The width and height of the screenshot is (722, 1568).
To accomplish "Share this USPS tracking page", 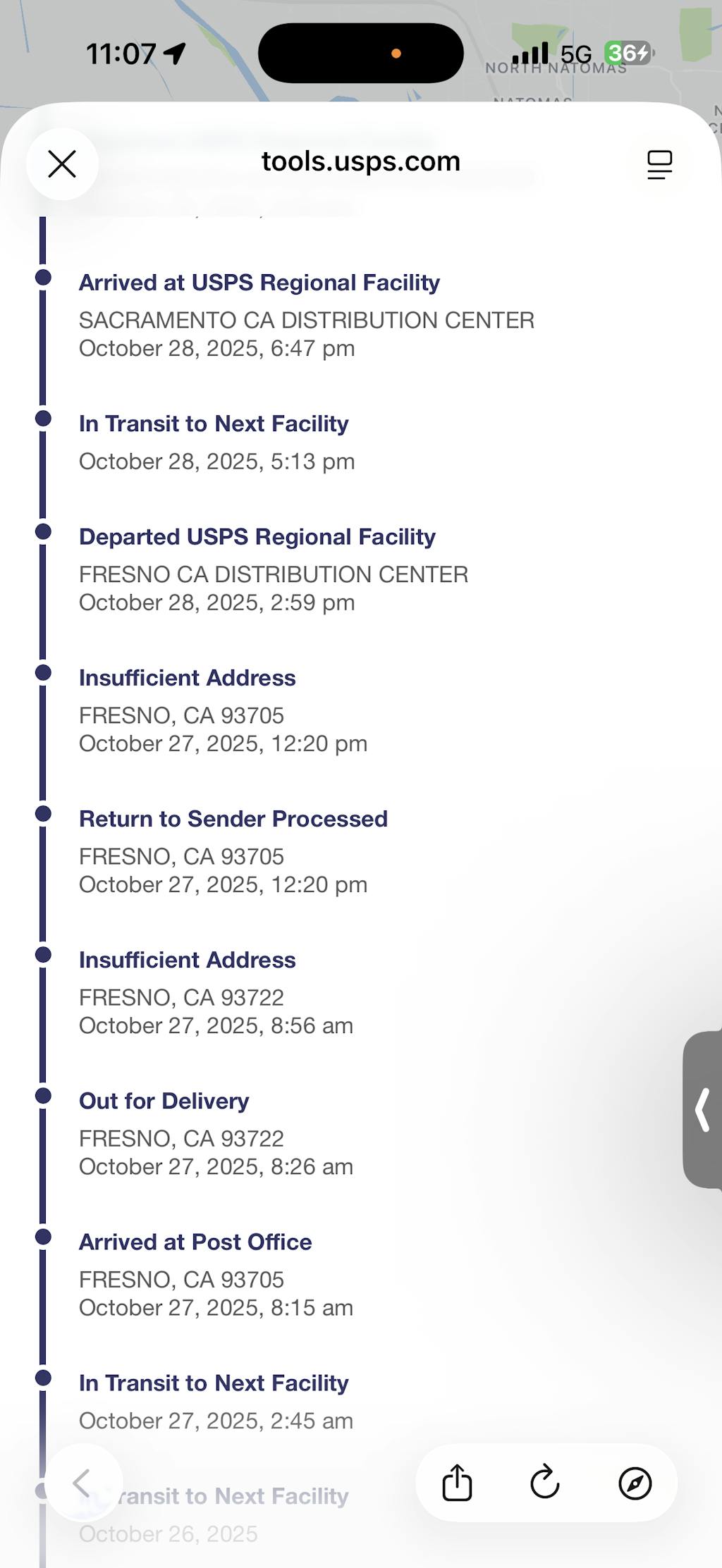I will [x=457, y=1483].
